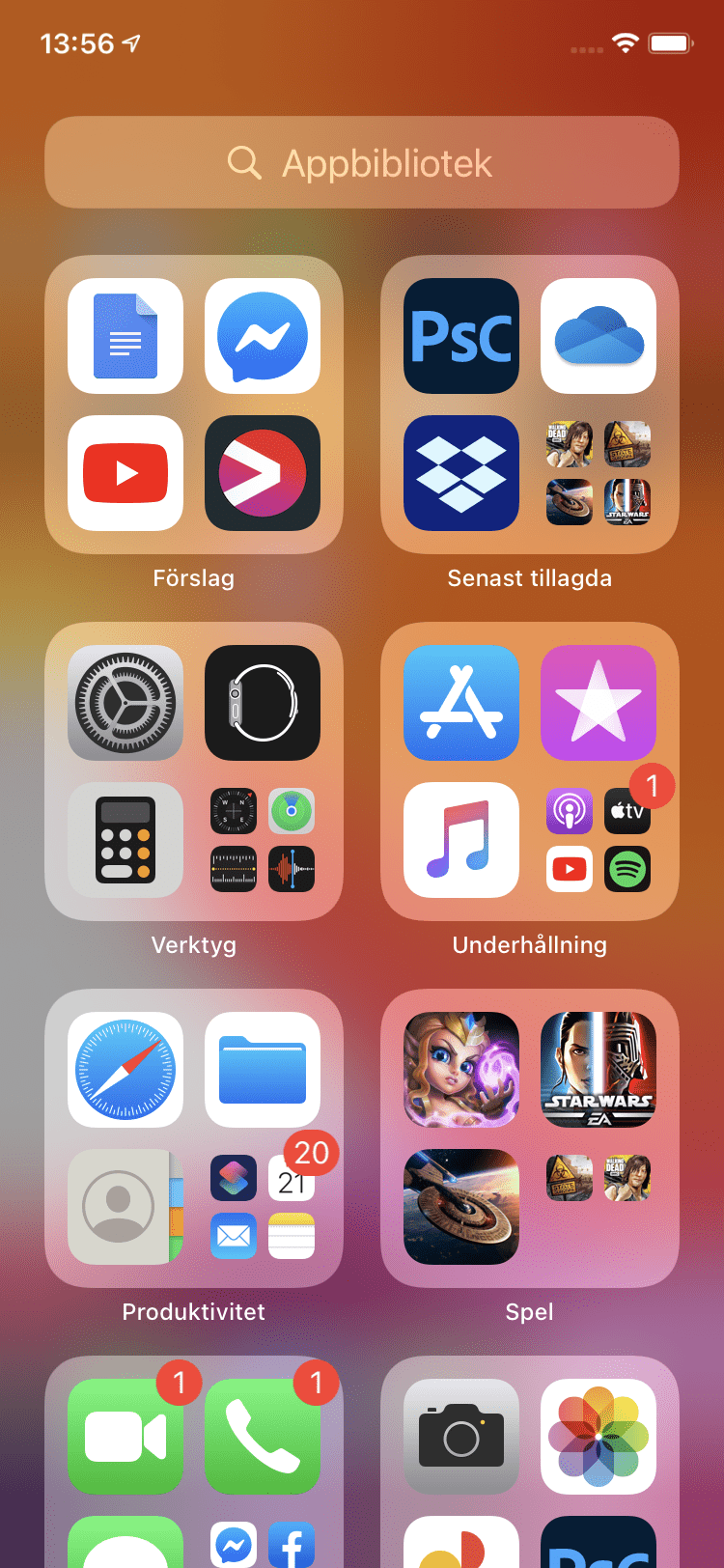Launch OneDrive

click(599, 336)
